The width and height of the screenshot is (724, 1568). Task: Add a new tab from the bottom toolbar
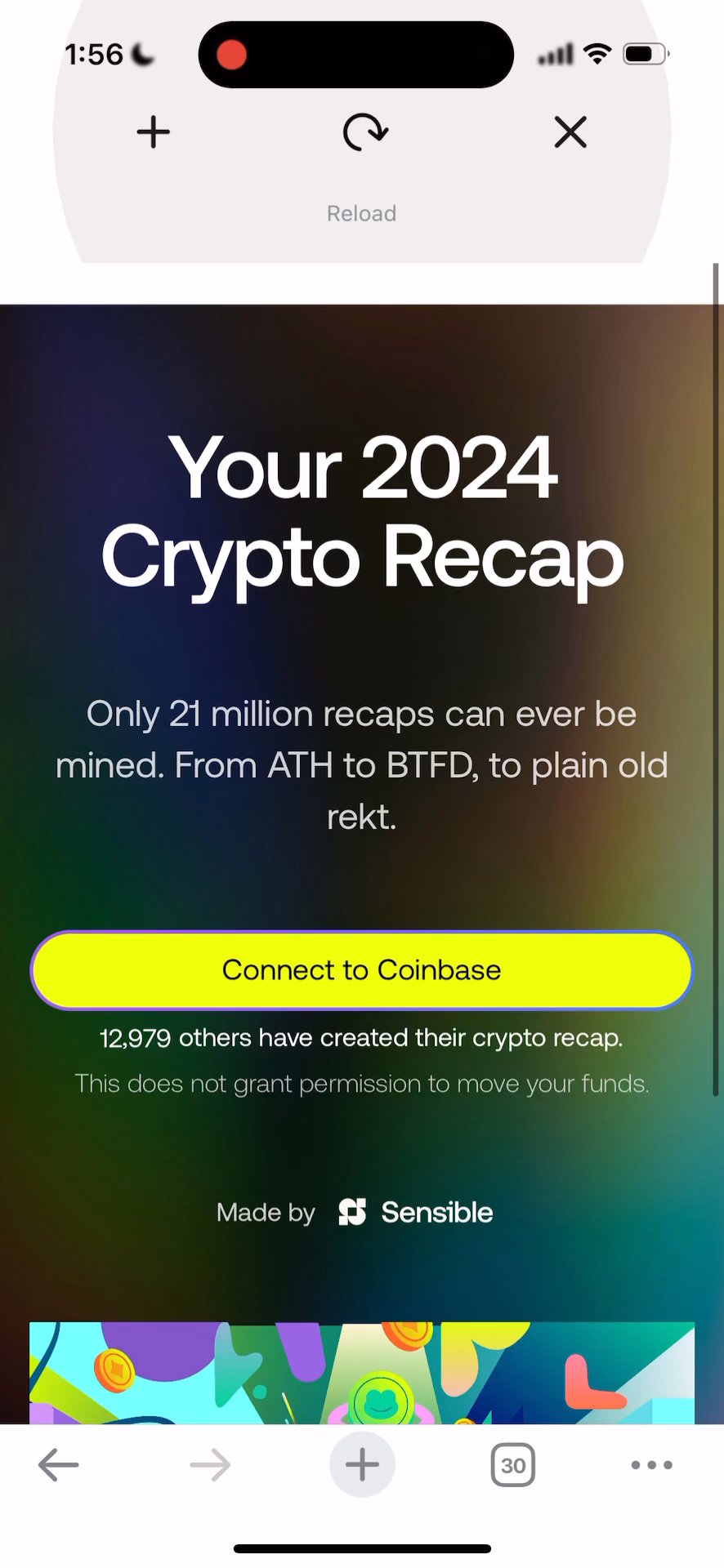tap(362, 1465)
